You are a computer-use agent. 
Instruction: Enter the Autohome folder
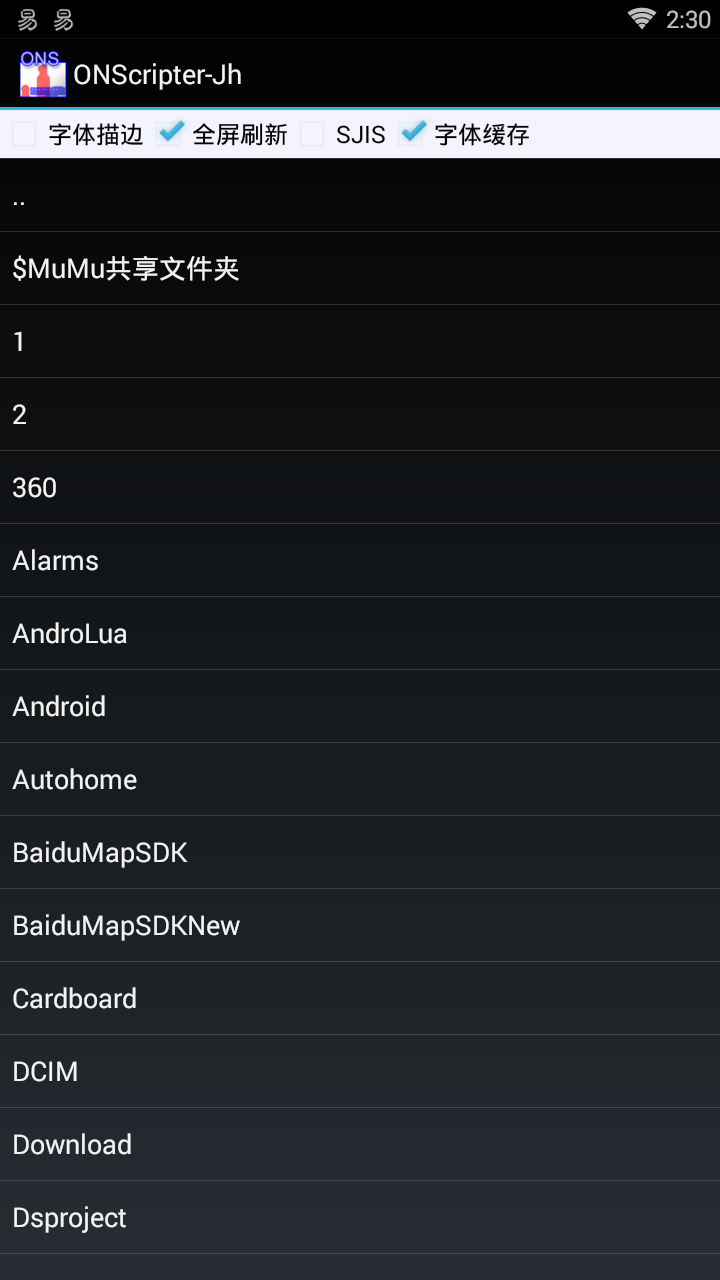360,779
